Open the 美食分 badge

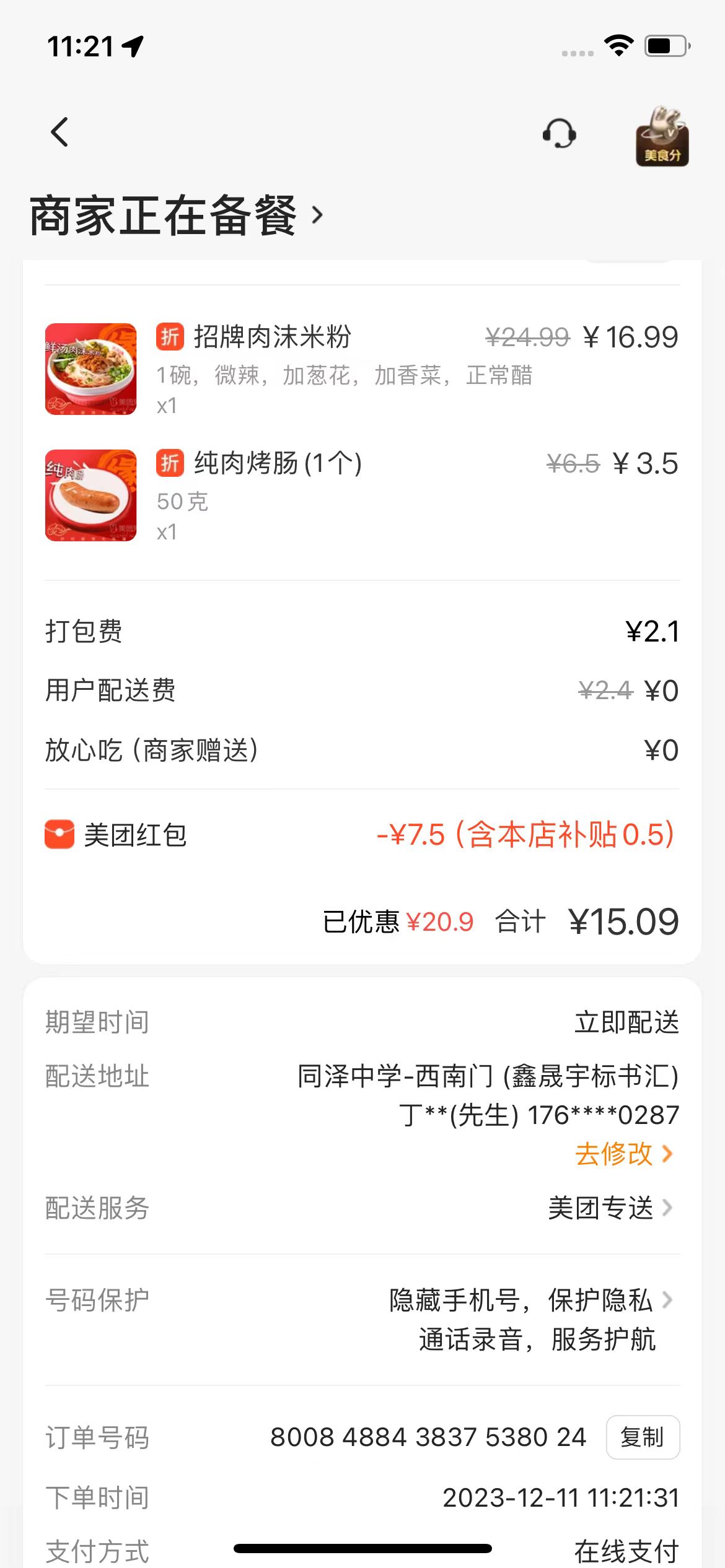coord(662,137)
